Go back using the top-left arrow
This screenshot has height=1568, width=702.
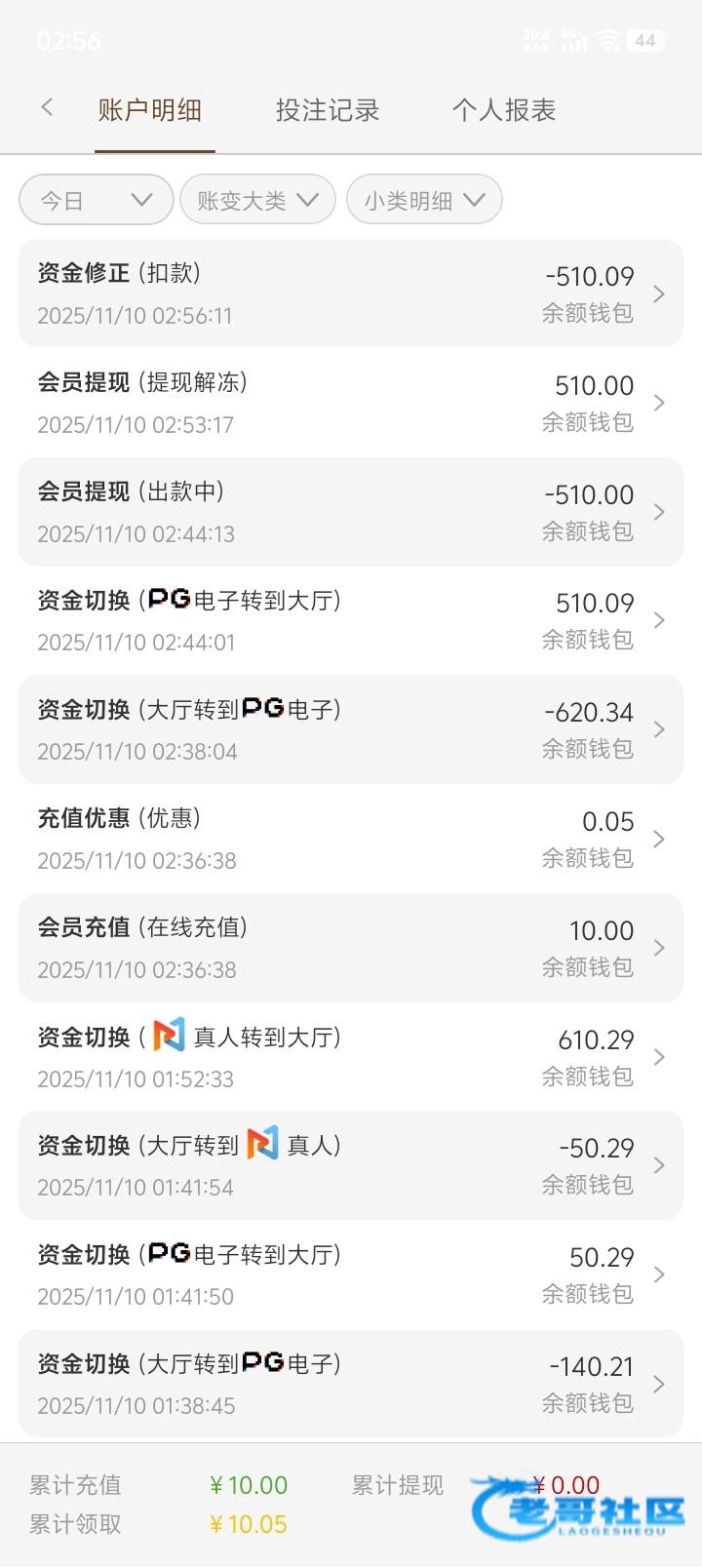[47, 108]
